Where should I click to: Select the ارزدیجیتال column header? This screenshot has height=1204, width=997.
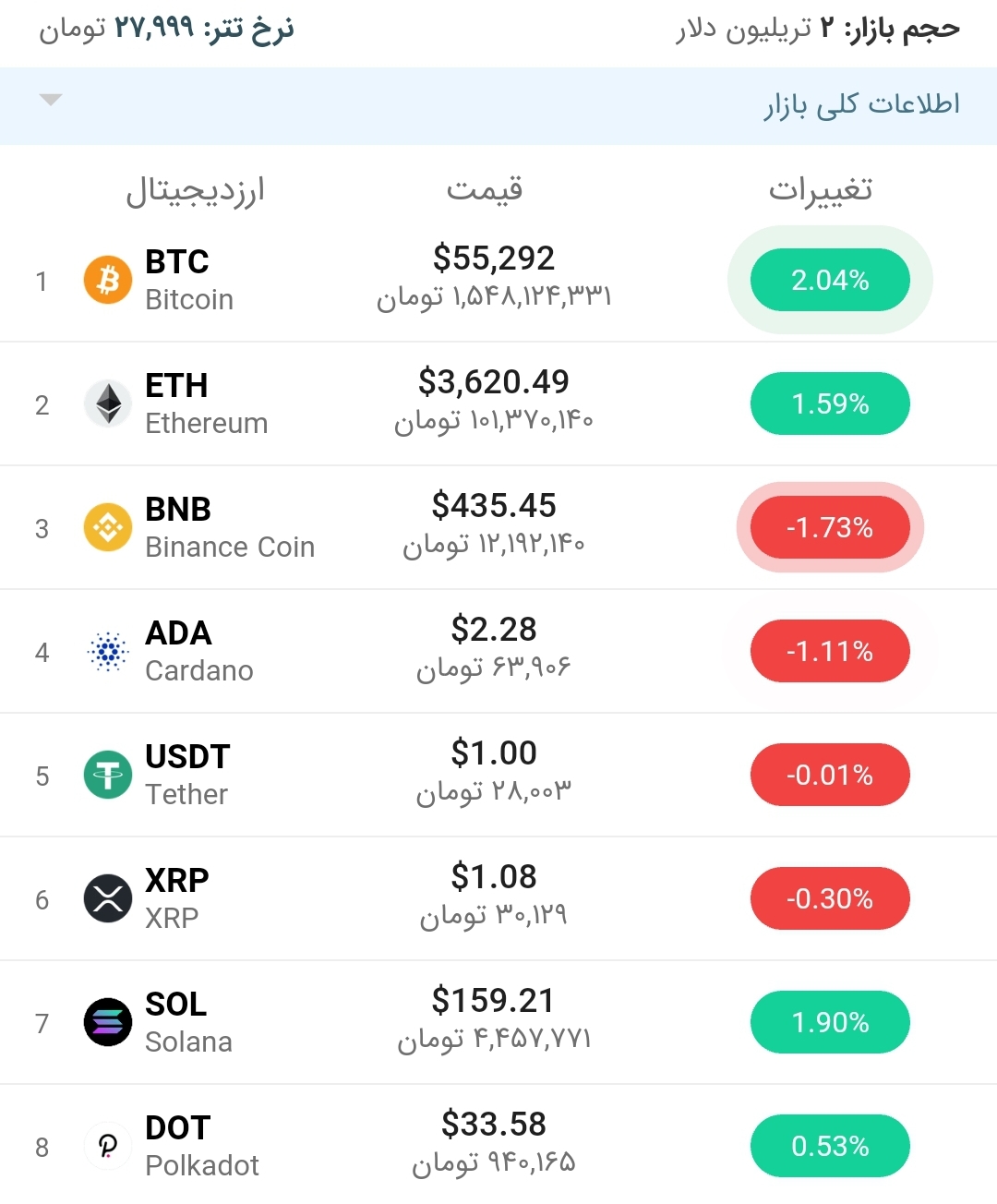coord(197,188)
